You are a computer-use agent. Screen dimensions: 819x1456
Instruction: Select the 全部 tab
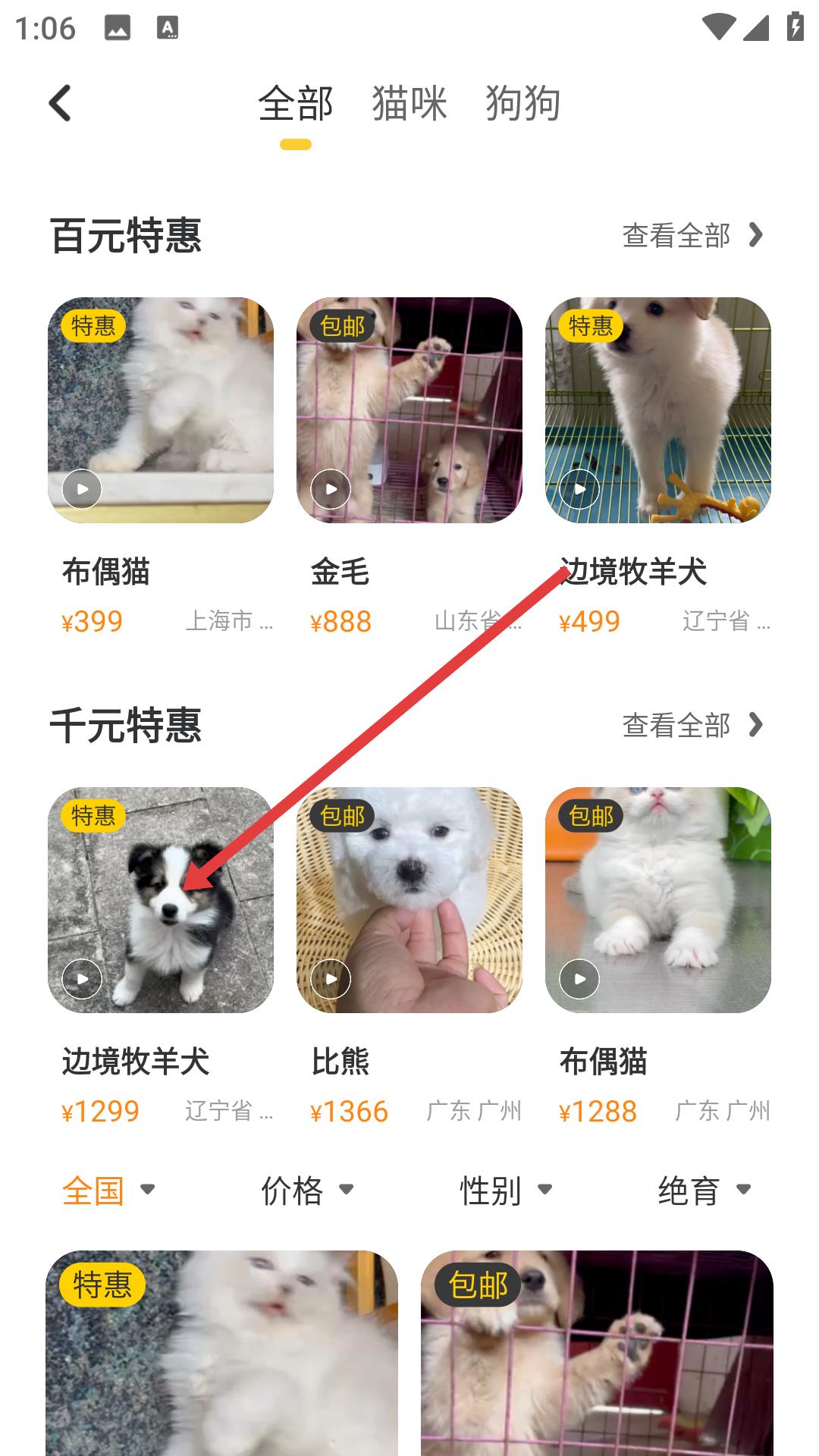coord(296,103)
